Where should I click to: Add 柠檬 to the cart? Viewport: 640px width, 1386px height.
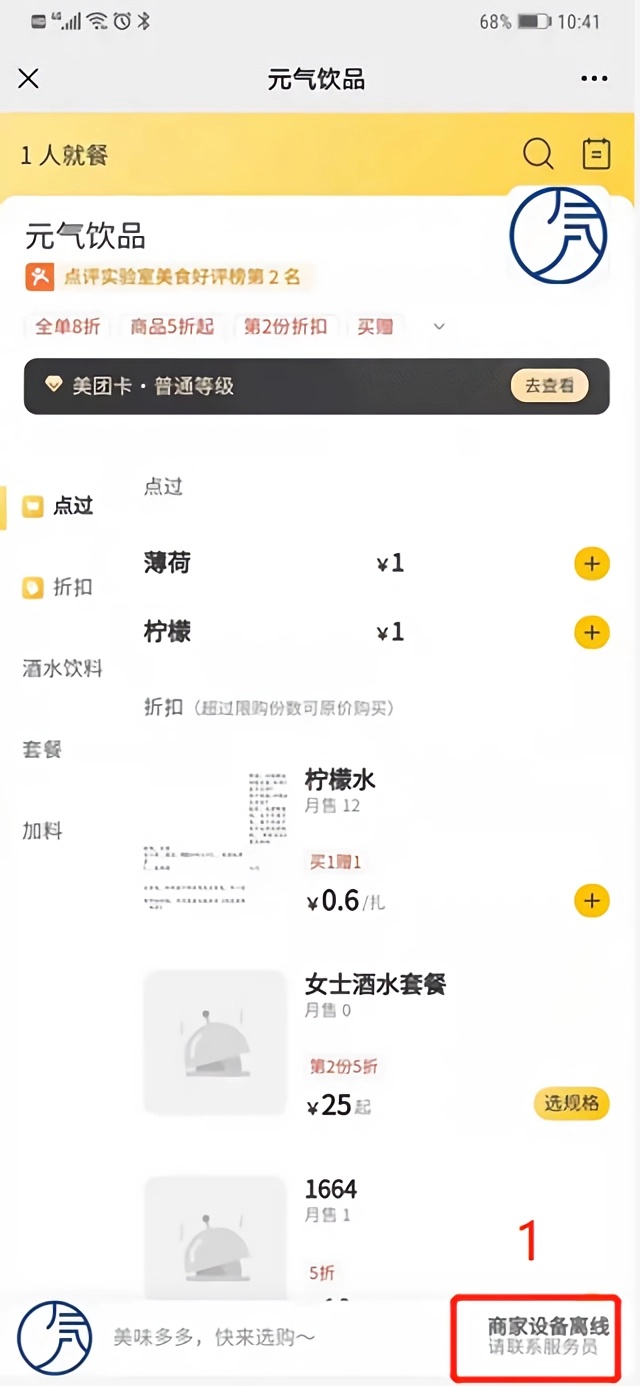pyautogui.click(x=591, y=633)
